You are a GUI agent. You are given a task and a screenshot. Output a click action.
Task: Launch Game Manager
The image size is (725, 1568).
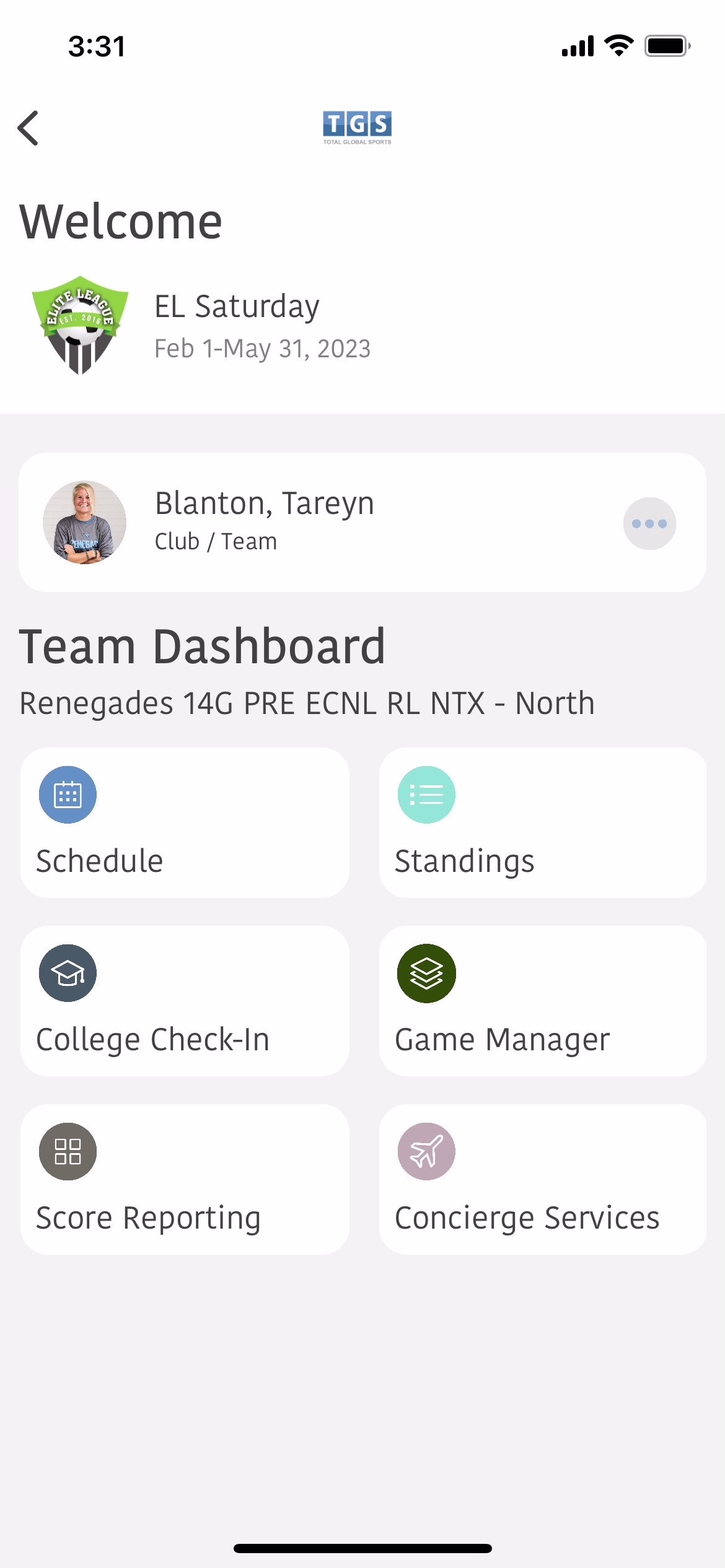click(542, 1001)
